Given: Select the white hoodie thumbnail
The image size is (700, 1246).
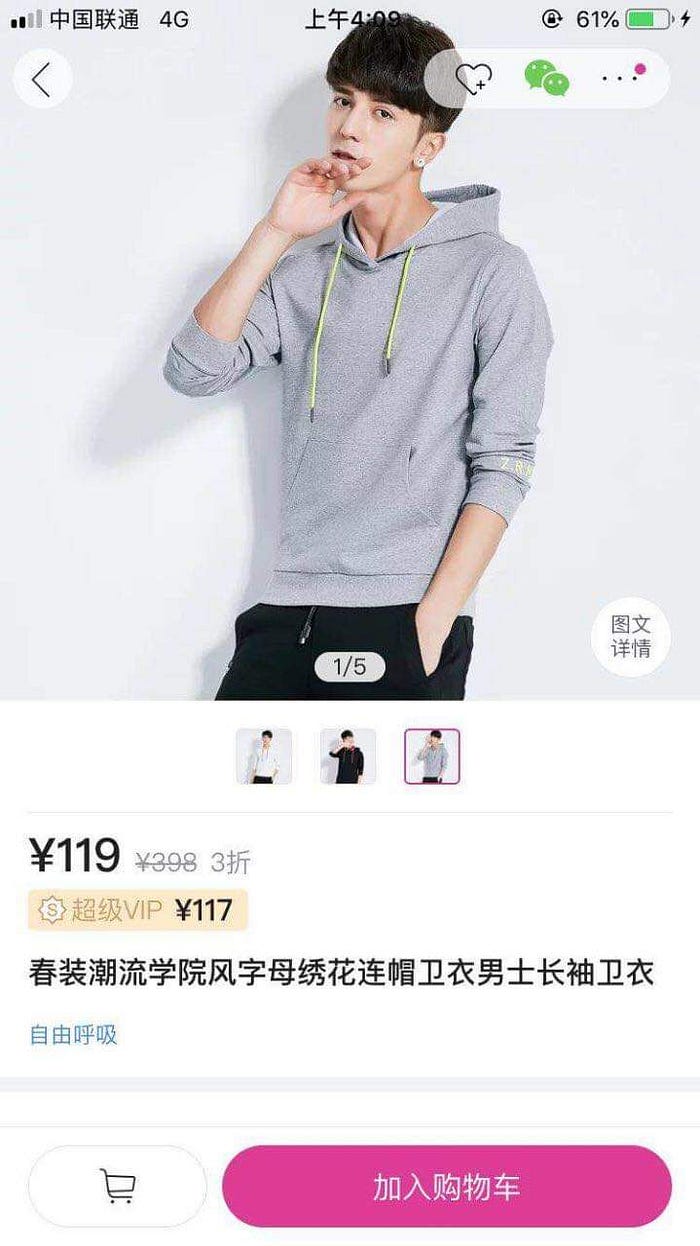Looking at the screenshot, I should pos(264,756).
